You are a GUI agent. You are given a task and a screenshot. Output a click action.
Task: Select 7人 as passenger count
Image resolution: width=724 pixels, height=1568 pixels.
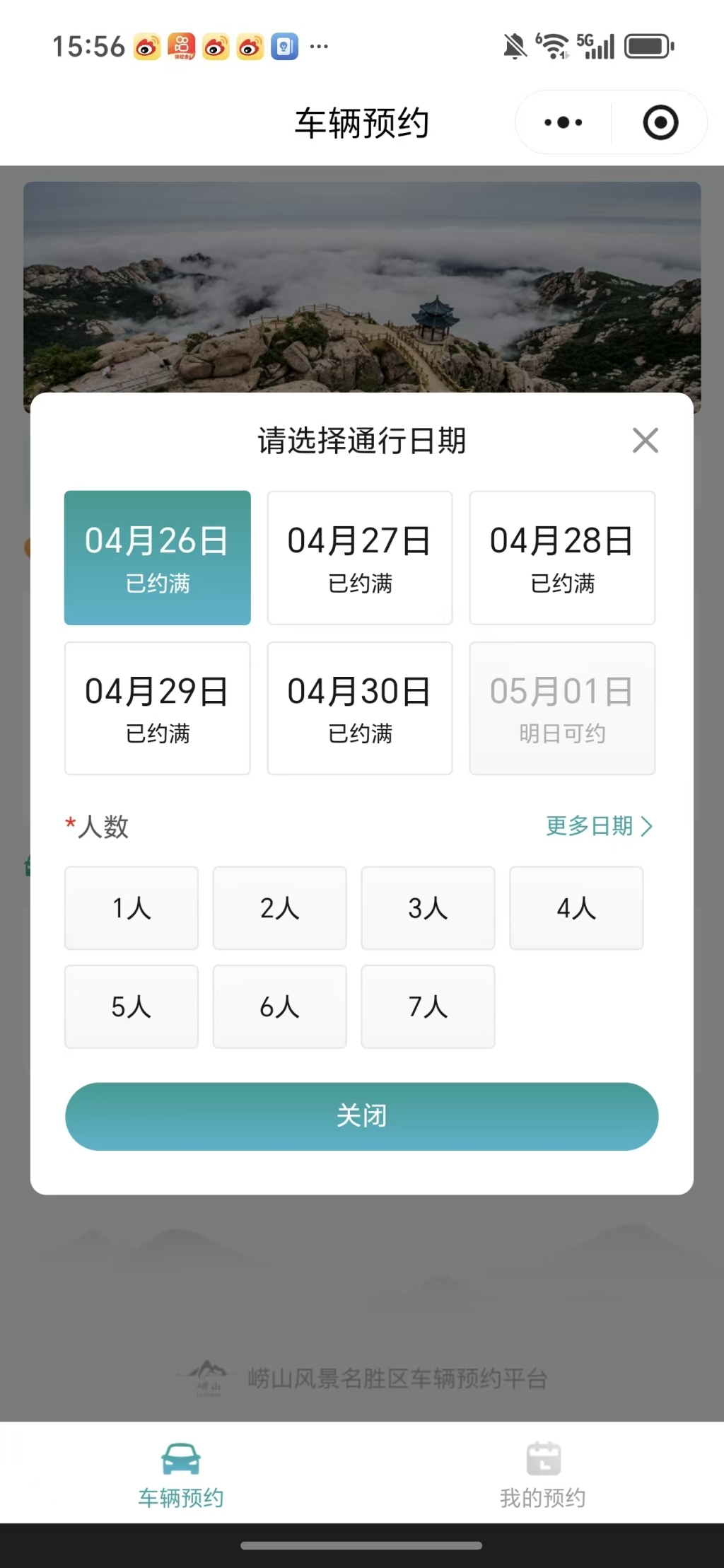tap(428, 1006)
